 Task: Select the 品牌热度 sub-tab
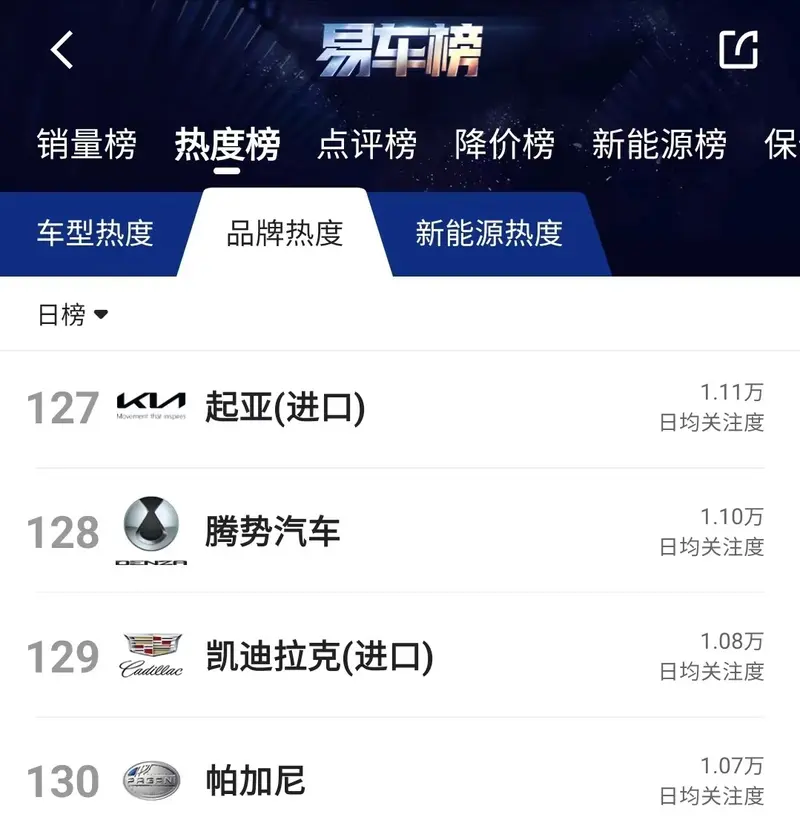point(285,233)
